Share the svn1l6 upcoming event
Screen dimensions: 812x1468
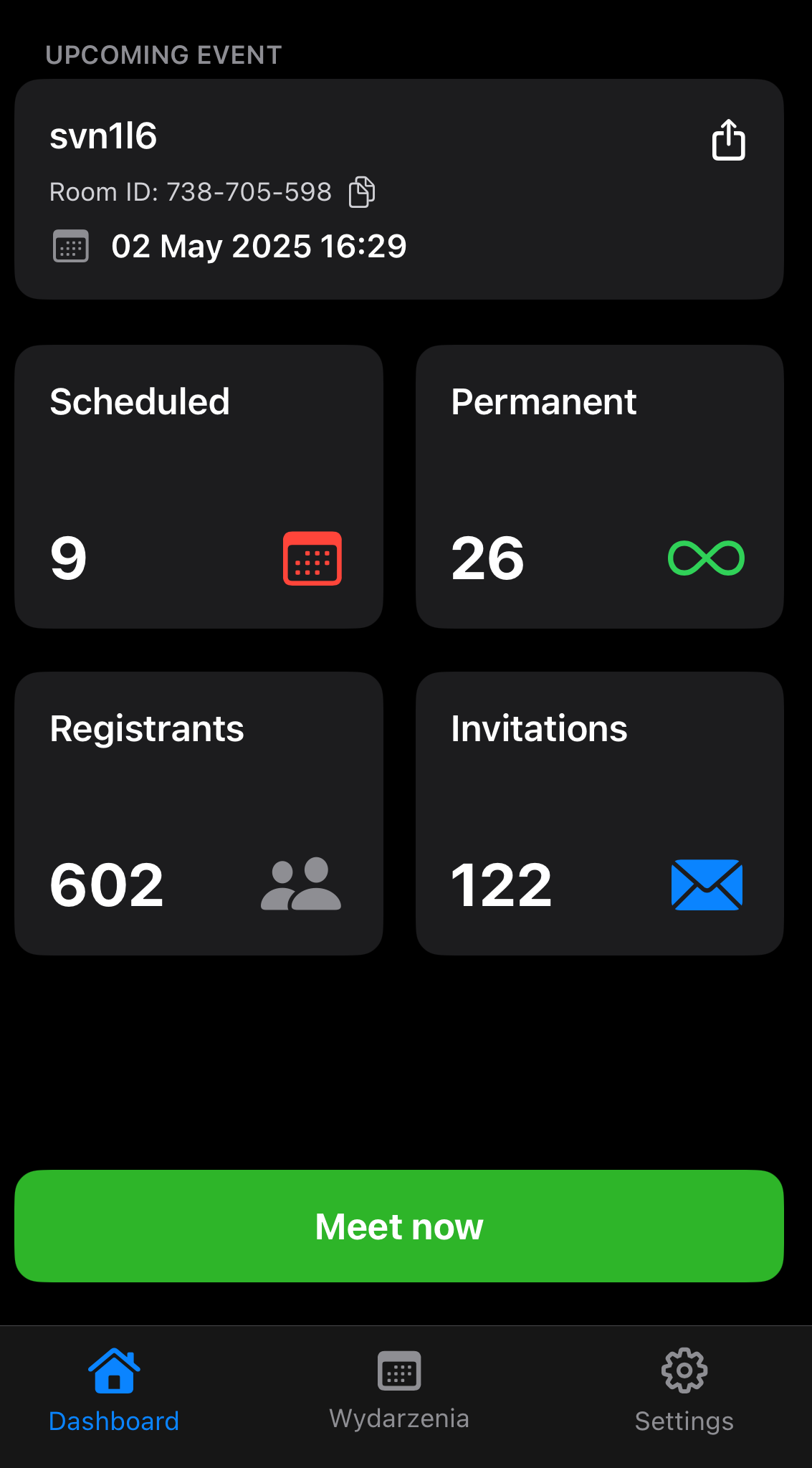(728, 140)
